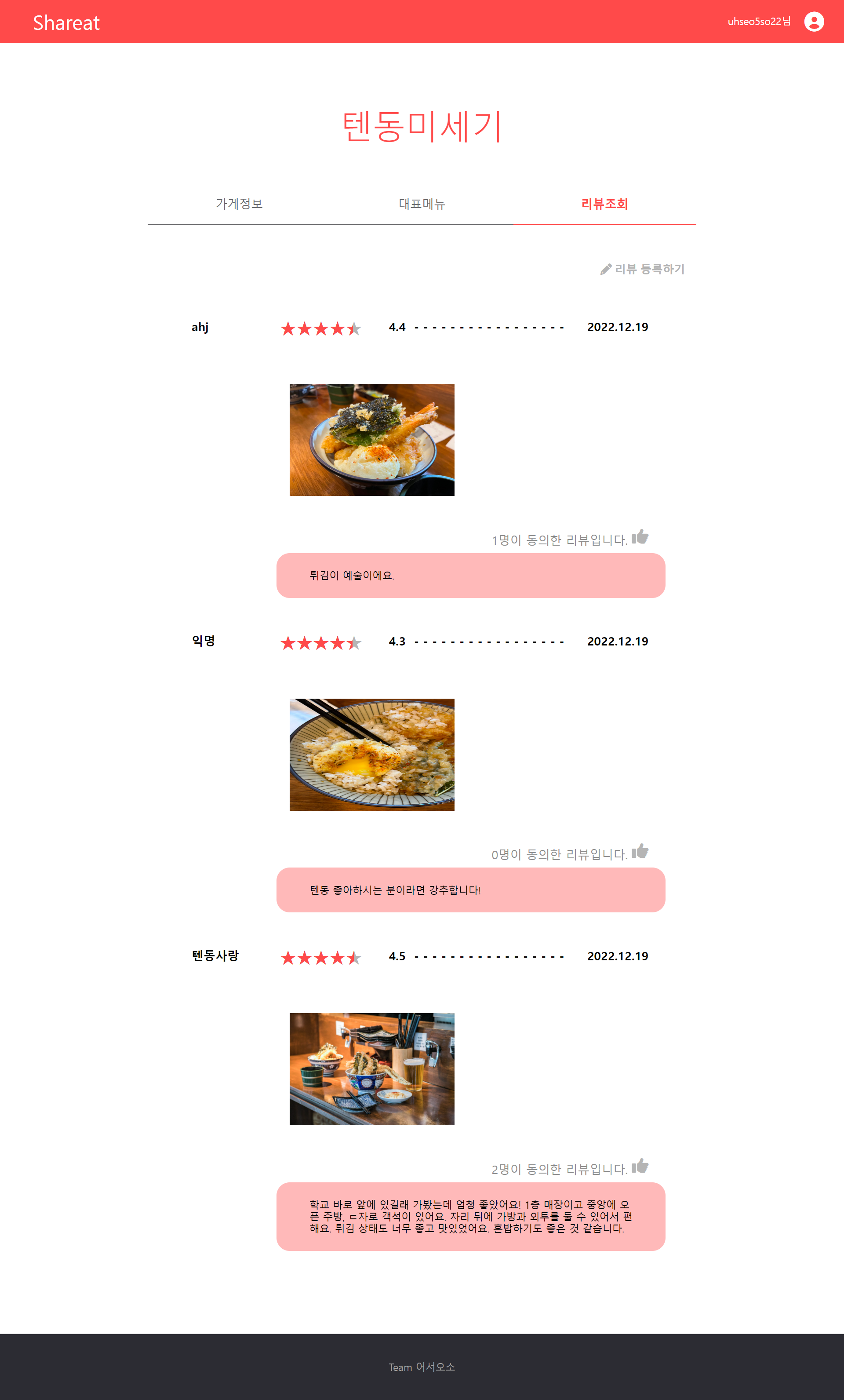
Task: Click the first star in 익명's rating
Action: click(x=288, y=642)
